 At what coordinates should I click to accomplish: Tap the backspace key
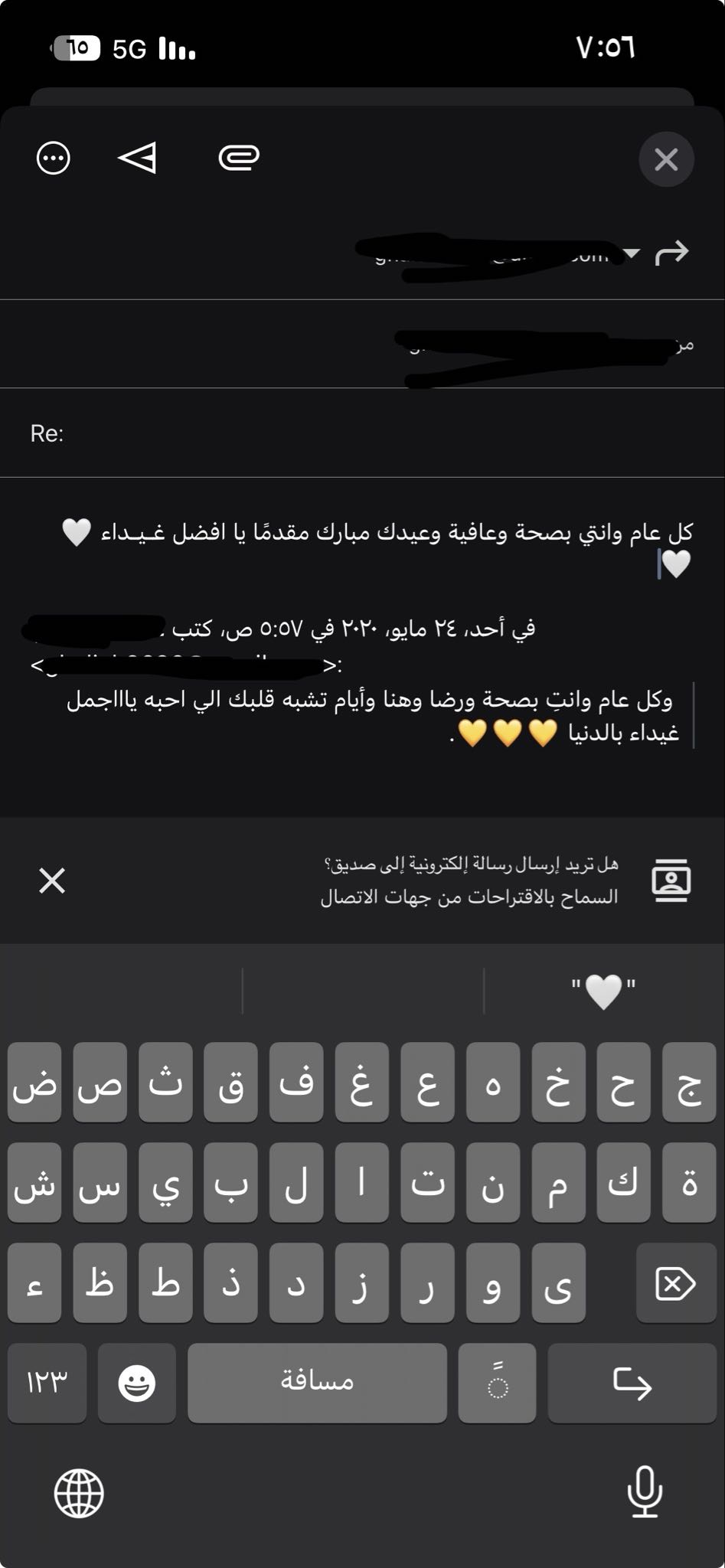[675, 1284]
